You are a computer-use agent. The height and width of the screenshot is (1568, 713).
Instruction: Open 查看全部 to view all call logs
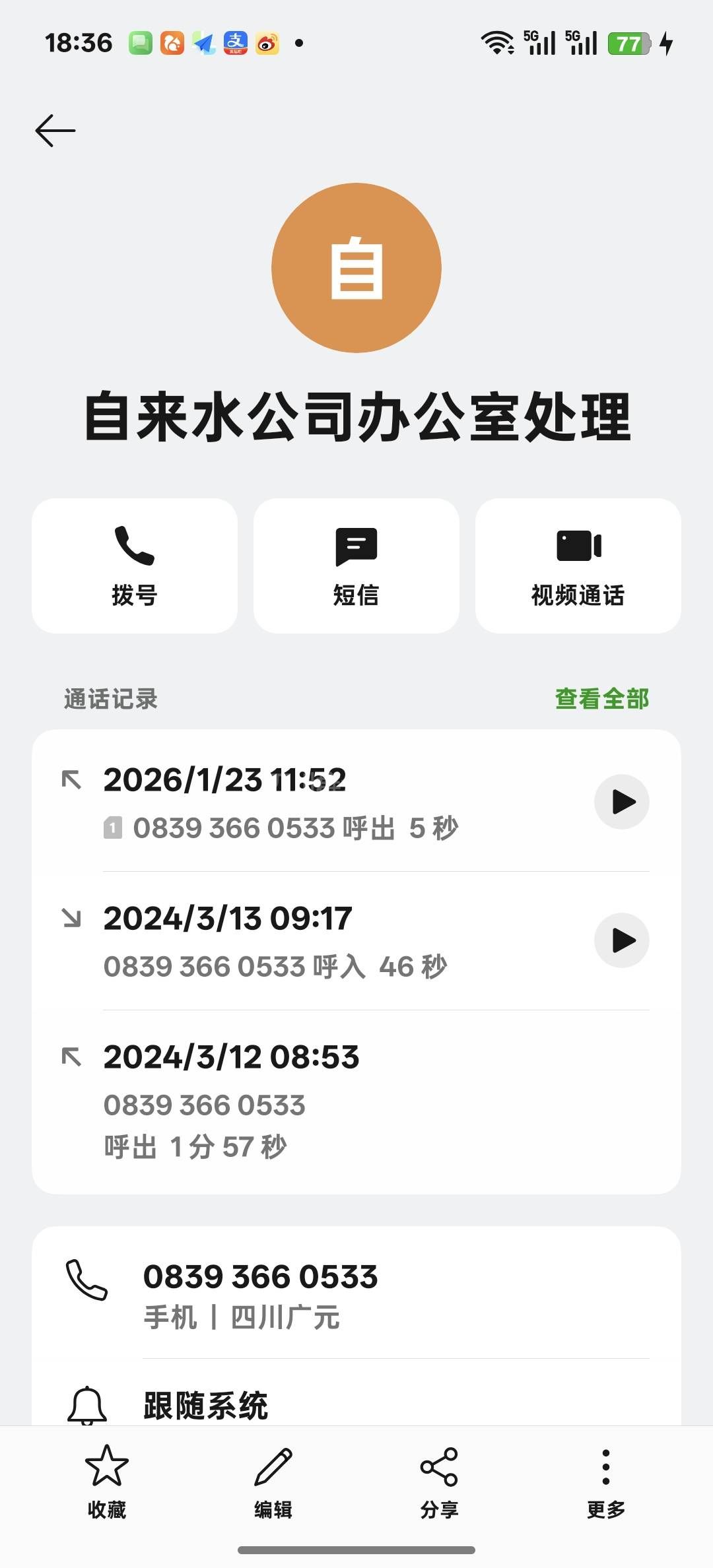(x=601, y=699)
